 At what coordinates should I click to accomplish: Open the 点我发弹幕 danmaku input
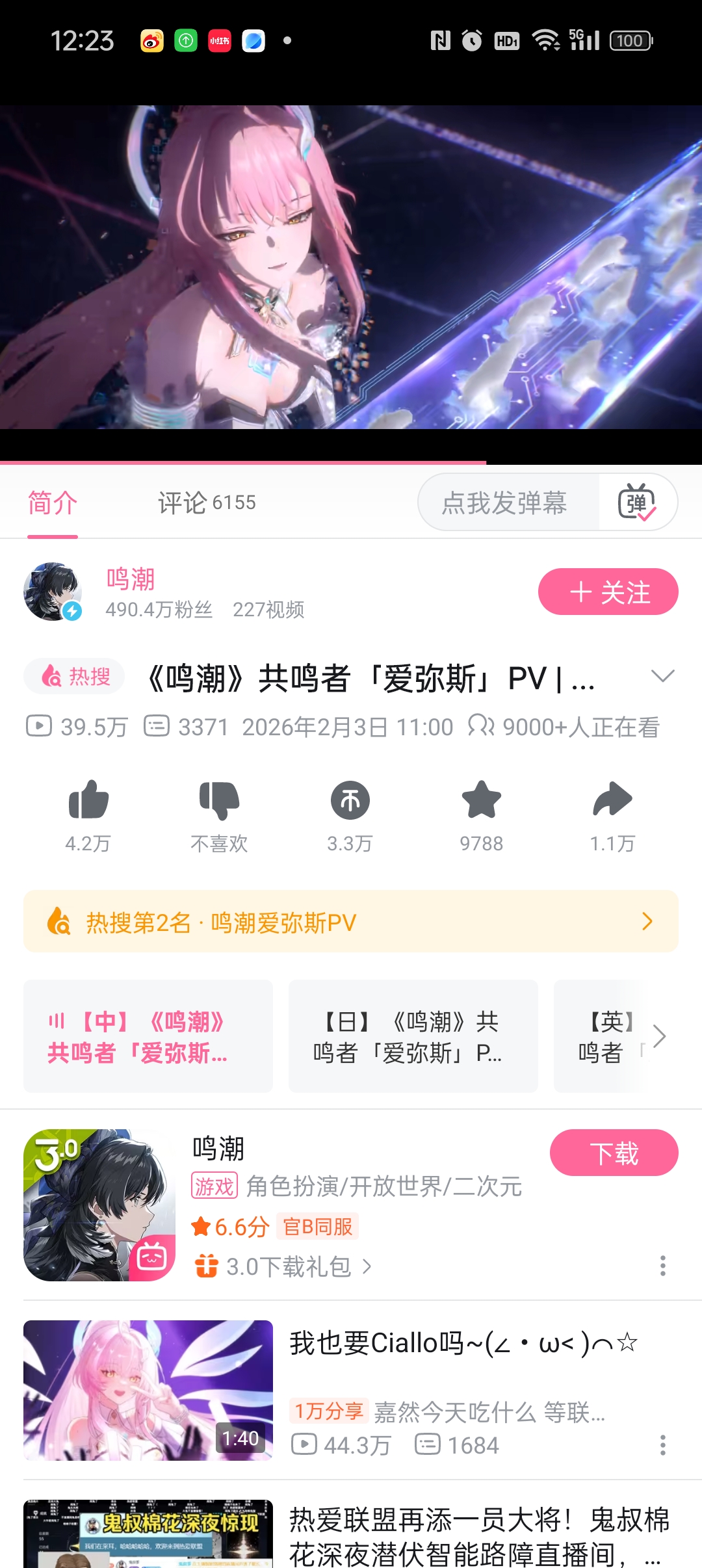[x=504, y=503]
